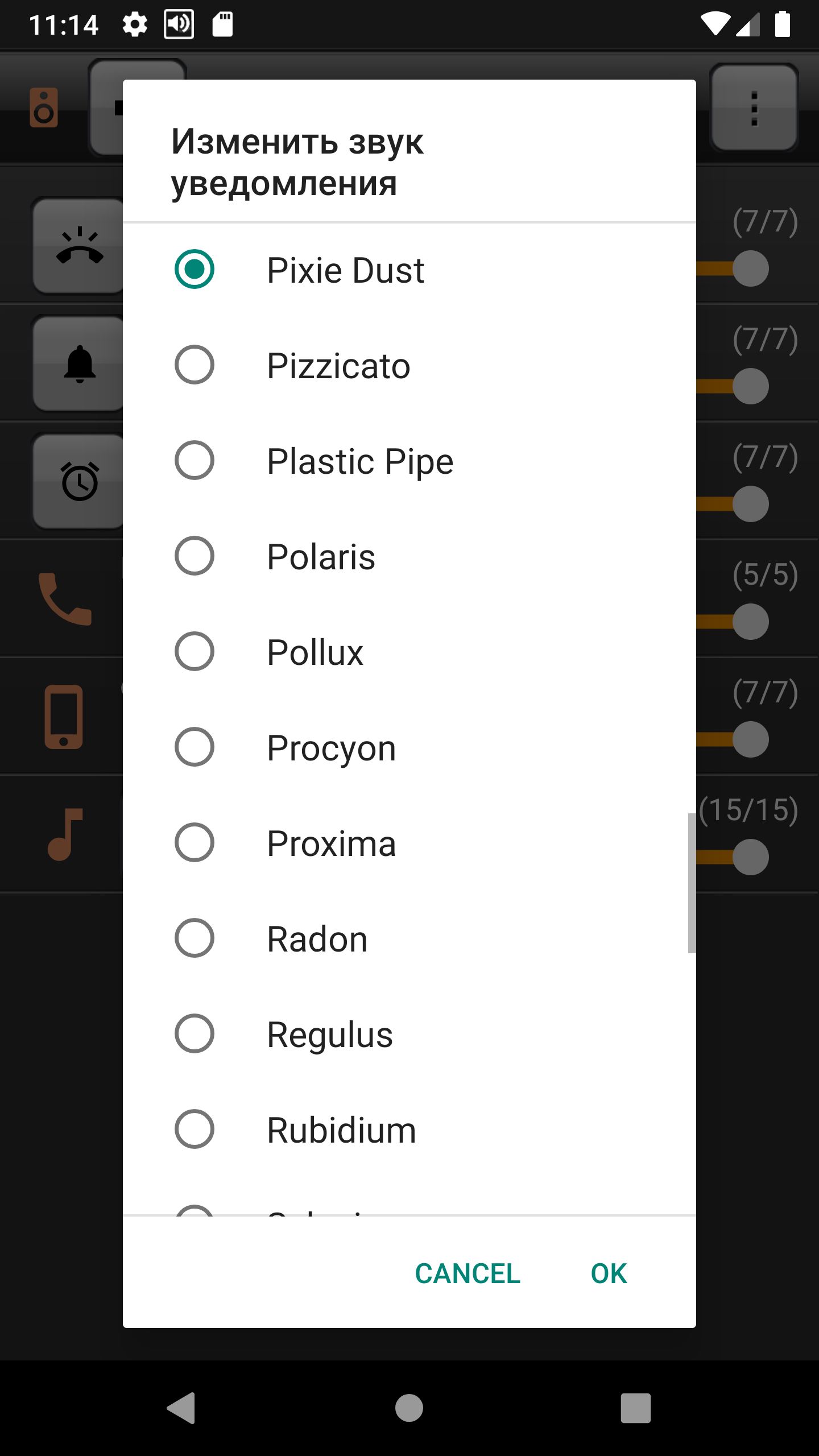Tap CANCEL to dismiss the dialog
Screen dimensions: 819x1456
coord(468,1273)
